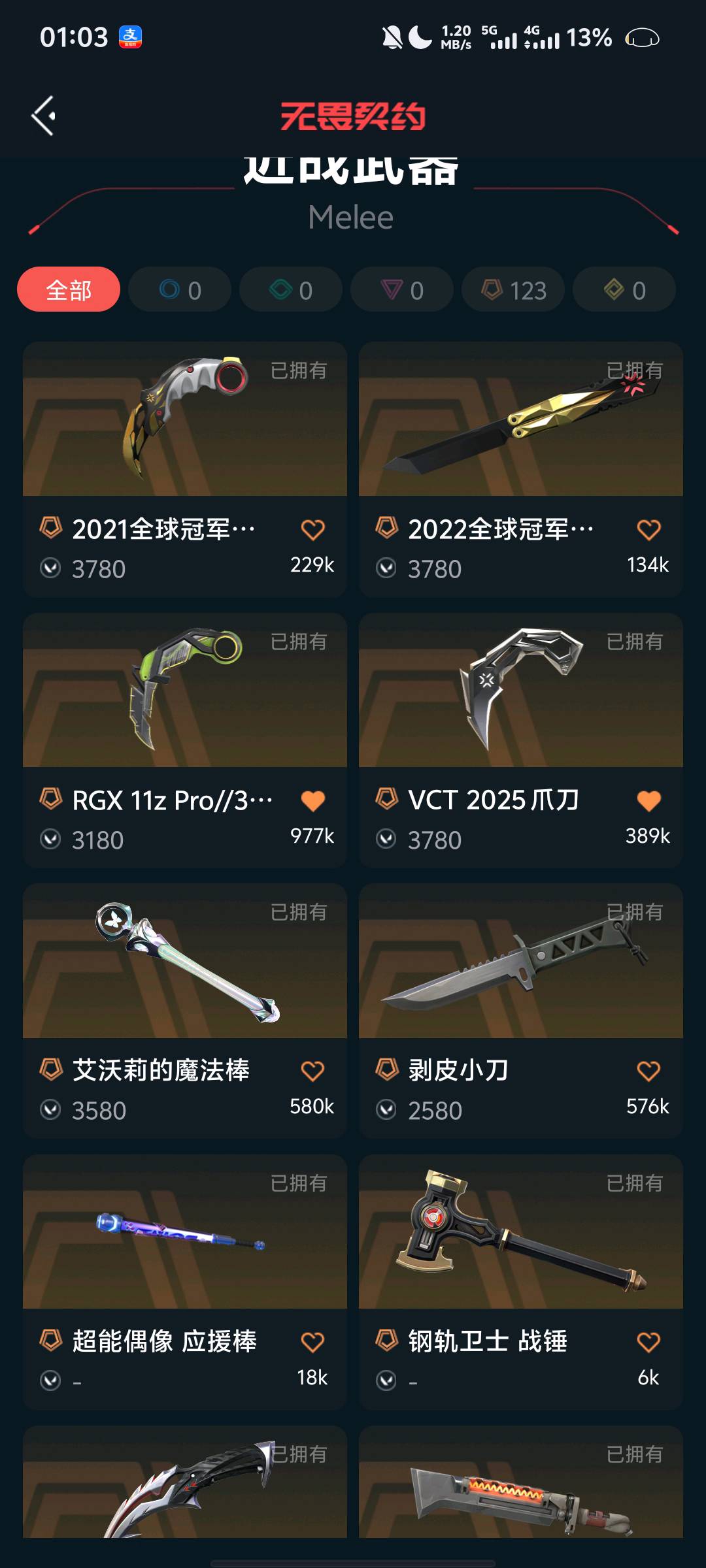Image resolution: width=706 pixels, height=1568 pixels.
Task: Go back using the top-left arrow
Action: [44, 116]
